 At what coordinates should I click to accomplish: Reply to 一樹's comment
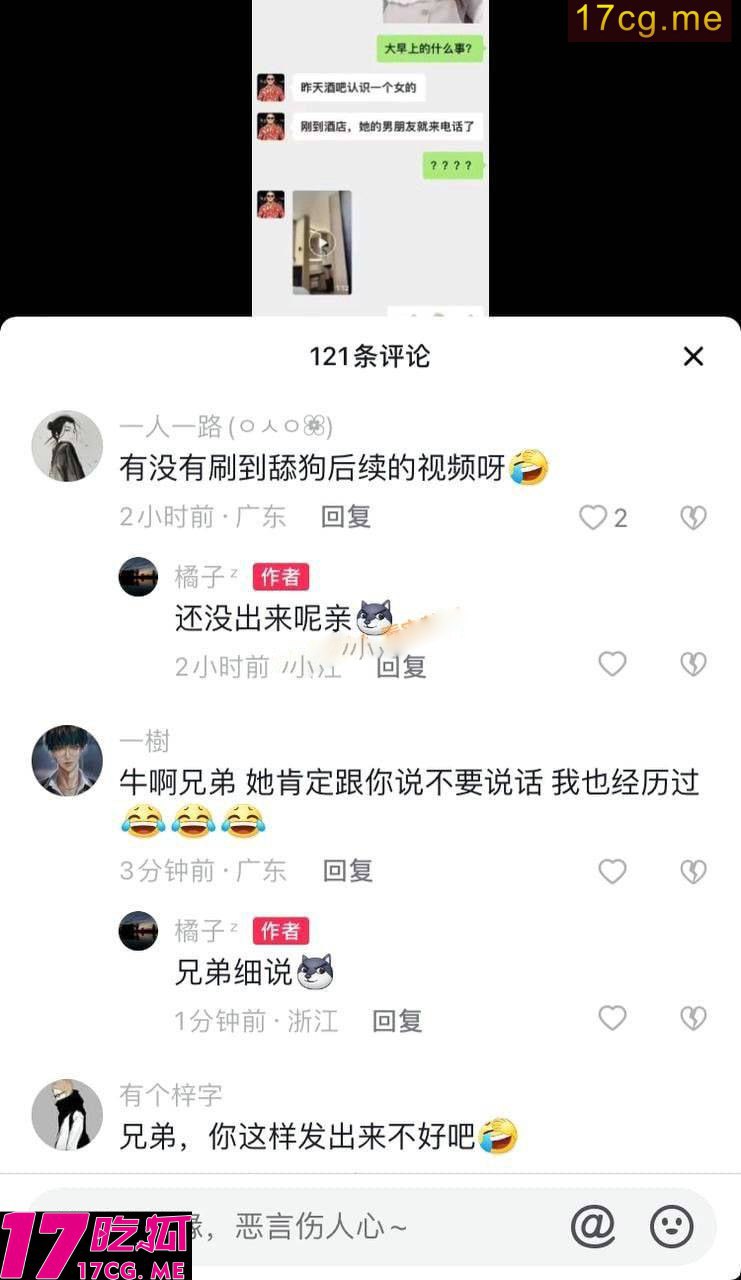click(348, 871)
